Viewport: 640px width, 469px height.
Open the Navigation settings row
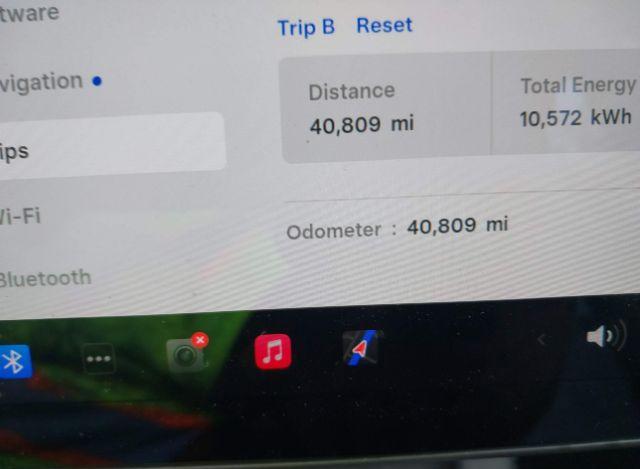click(45, 81)
